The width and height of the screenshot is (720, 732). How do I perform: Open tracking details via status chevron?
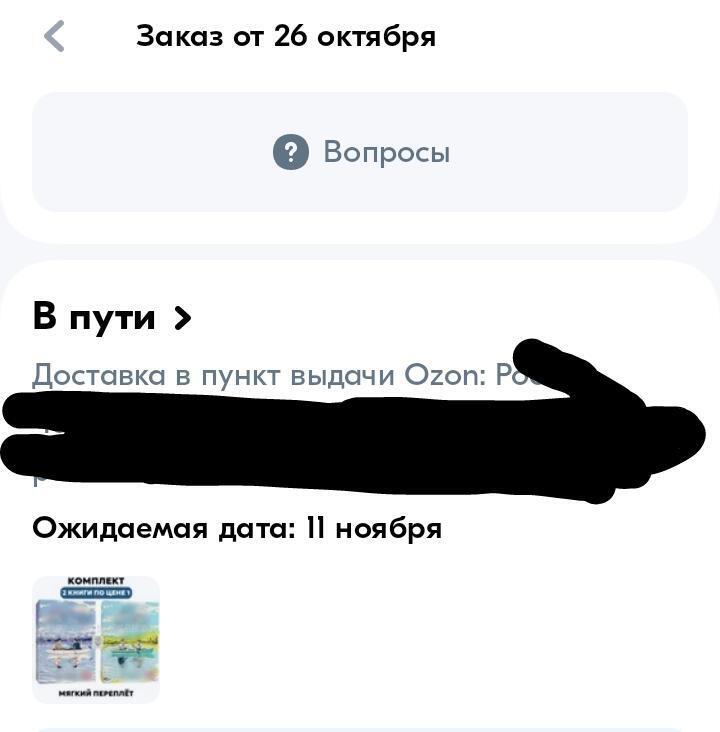183,317
